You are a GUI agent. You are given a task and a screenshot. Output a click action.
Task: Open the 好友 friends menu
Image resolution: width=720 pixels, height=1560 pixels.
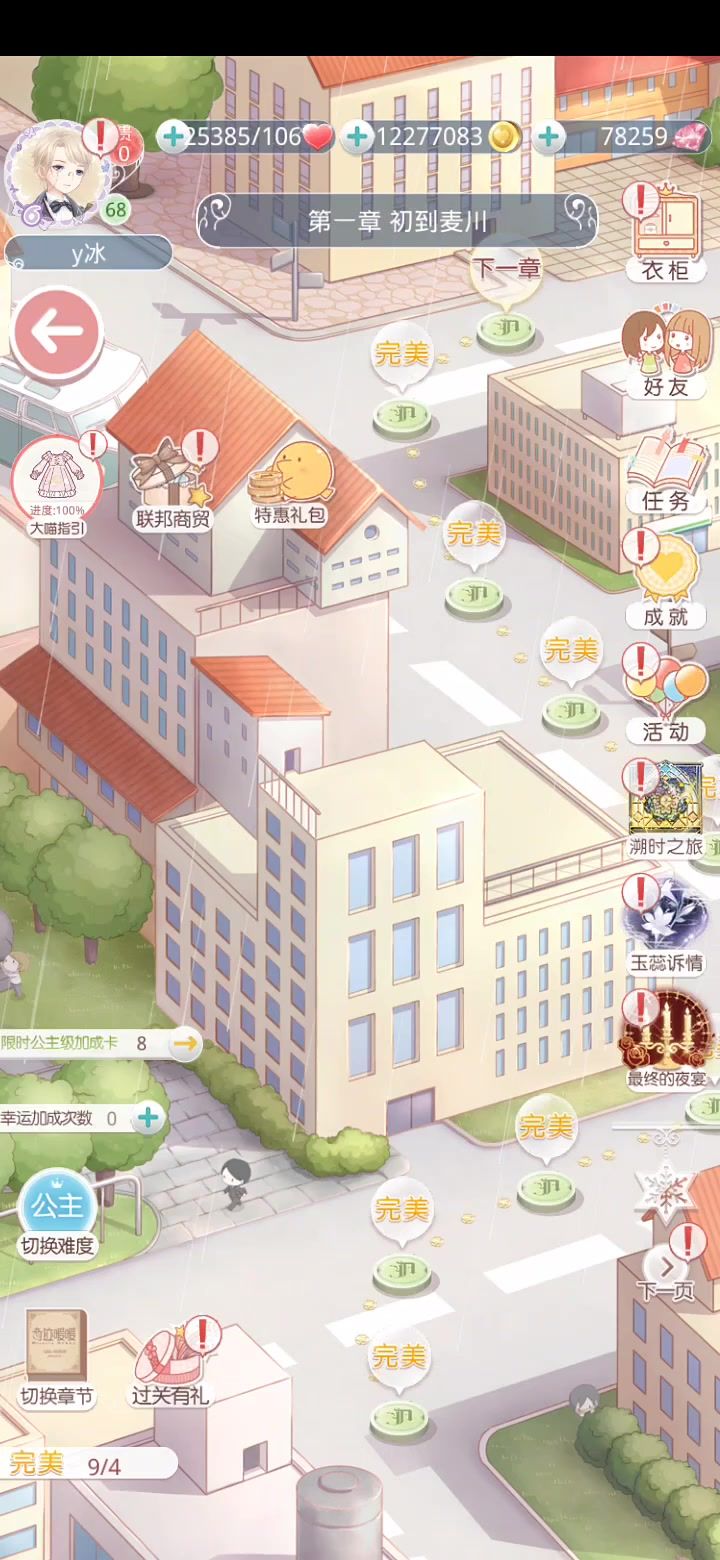(x=666, y=352)
